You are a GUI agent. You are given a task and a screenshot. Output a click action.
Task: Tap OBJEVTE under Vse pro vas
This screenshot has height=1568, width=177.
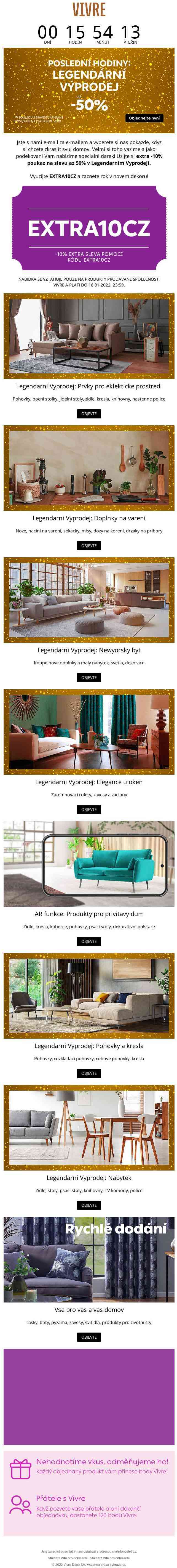89,1337
